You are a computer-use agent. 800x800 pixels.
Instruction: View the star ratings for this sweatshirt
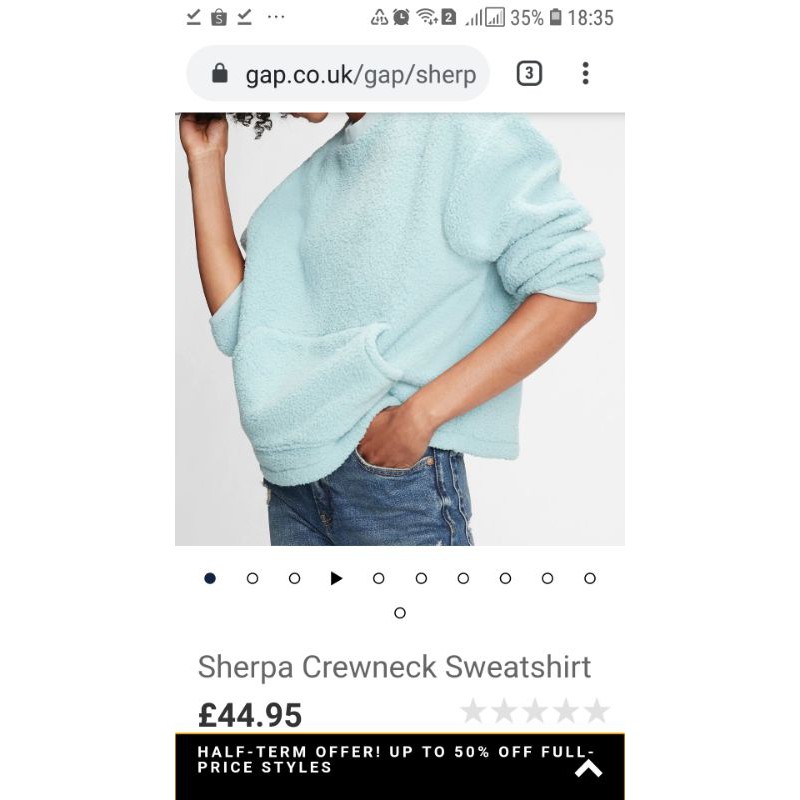coord(534,711)
